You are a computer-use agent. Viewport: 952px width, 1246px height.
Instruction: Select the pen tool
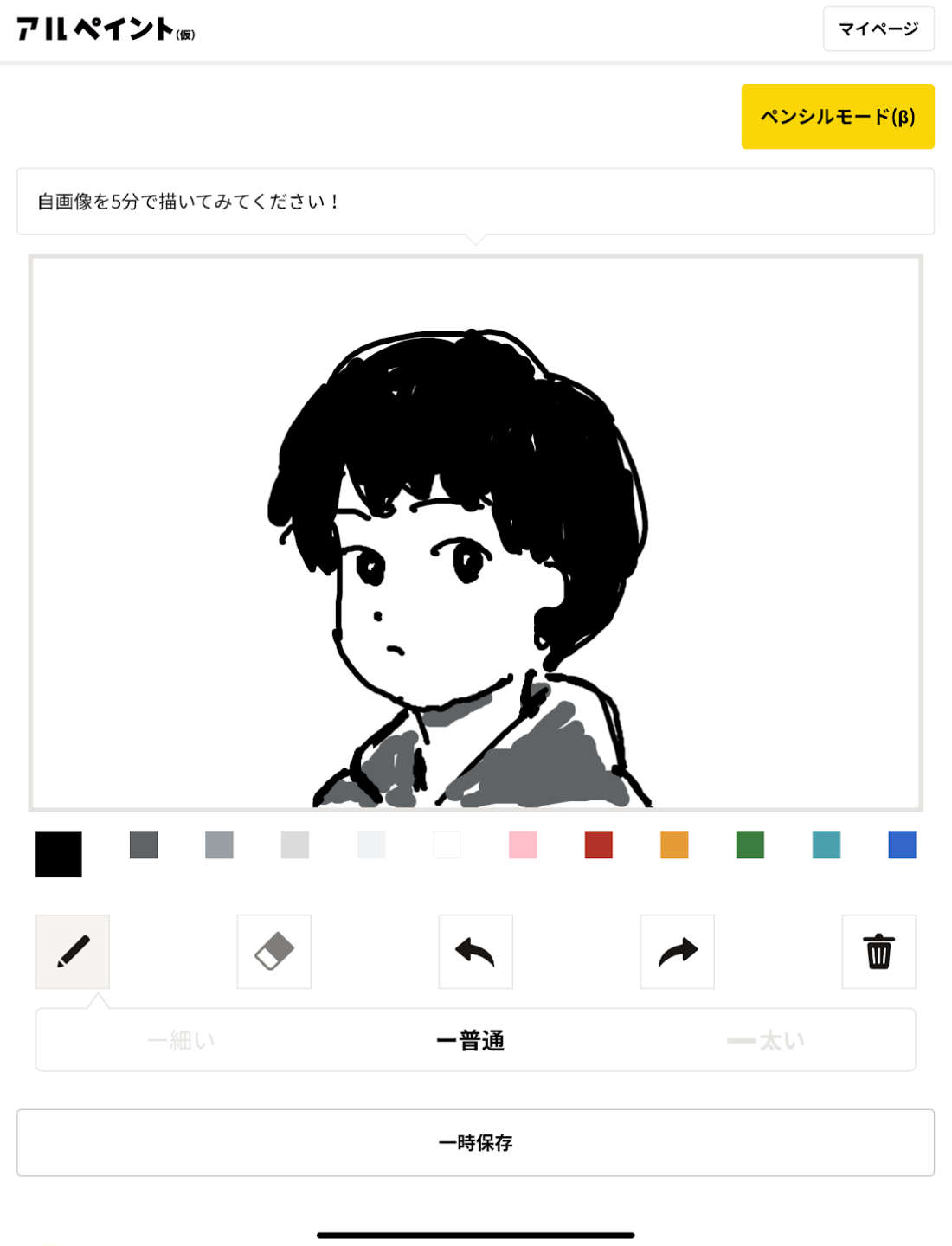click(x=73, y=951)
